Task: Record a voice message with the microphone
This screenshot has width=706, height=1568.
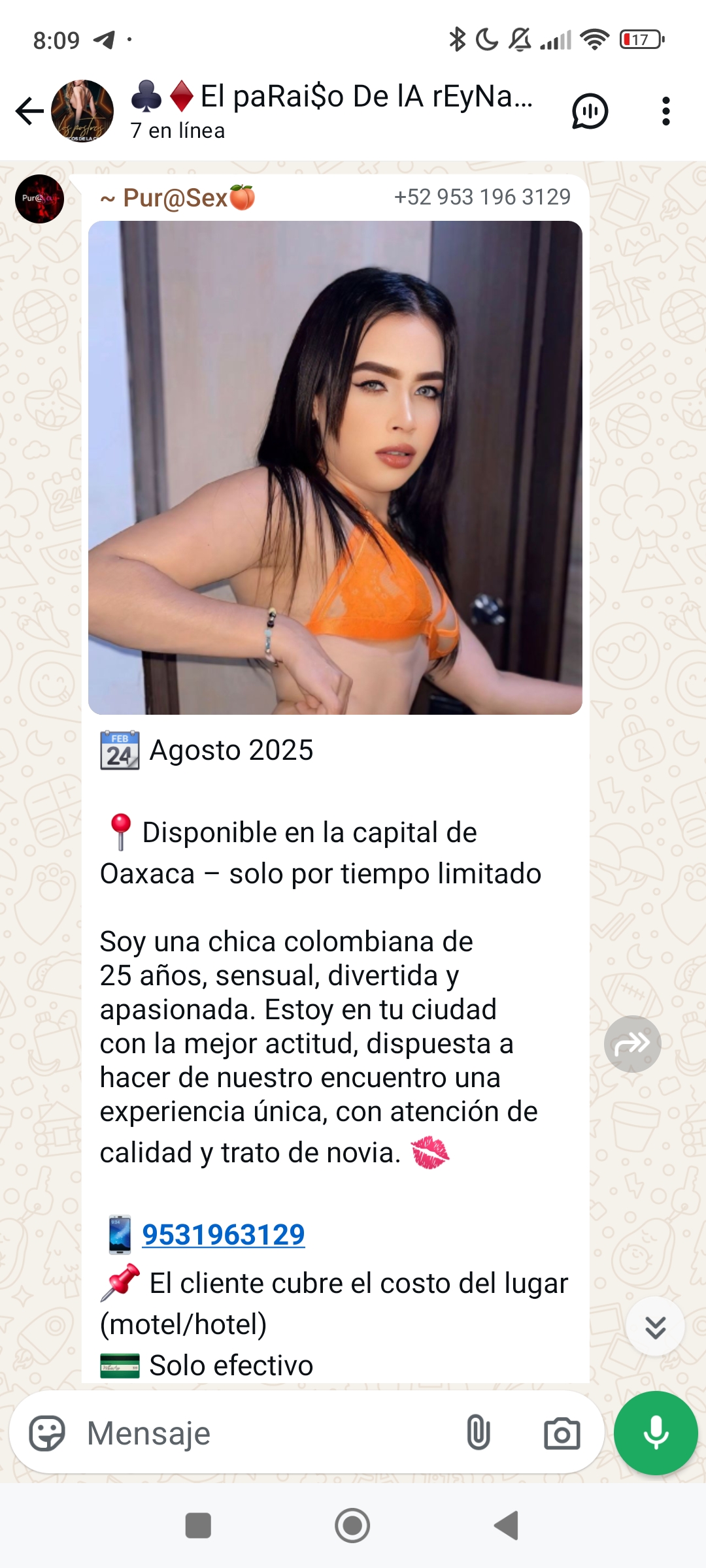Action: [656, 1433]
